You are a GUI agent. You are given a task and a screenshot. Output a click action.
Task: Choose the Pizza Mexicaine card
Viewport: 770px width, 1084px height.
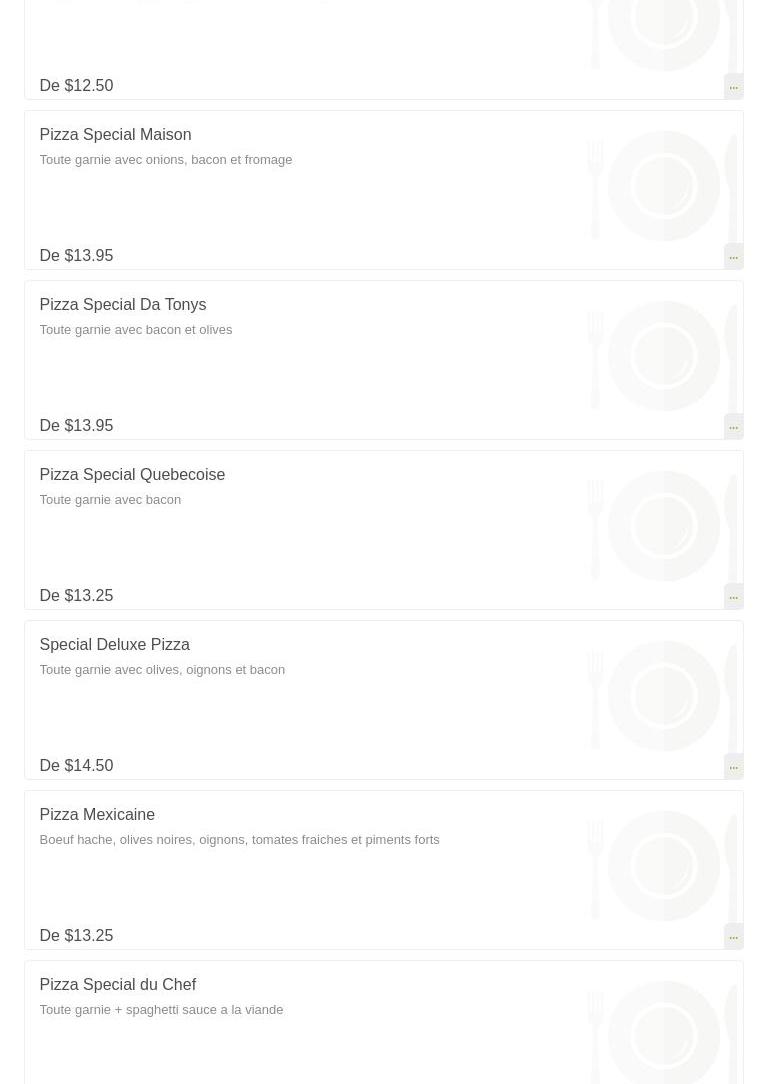click(x=97, y=815)
